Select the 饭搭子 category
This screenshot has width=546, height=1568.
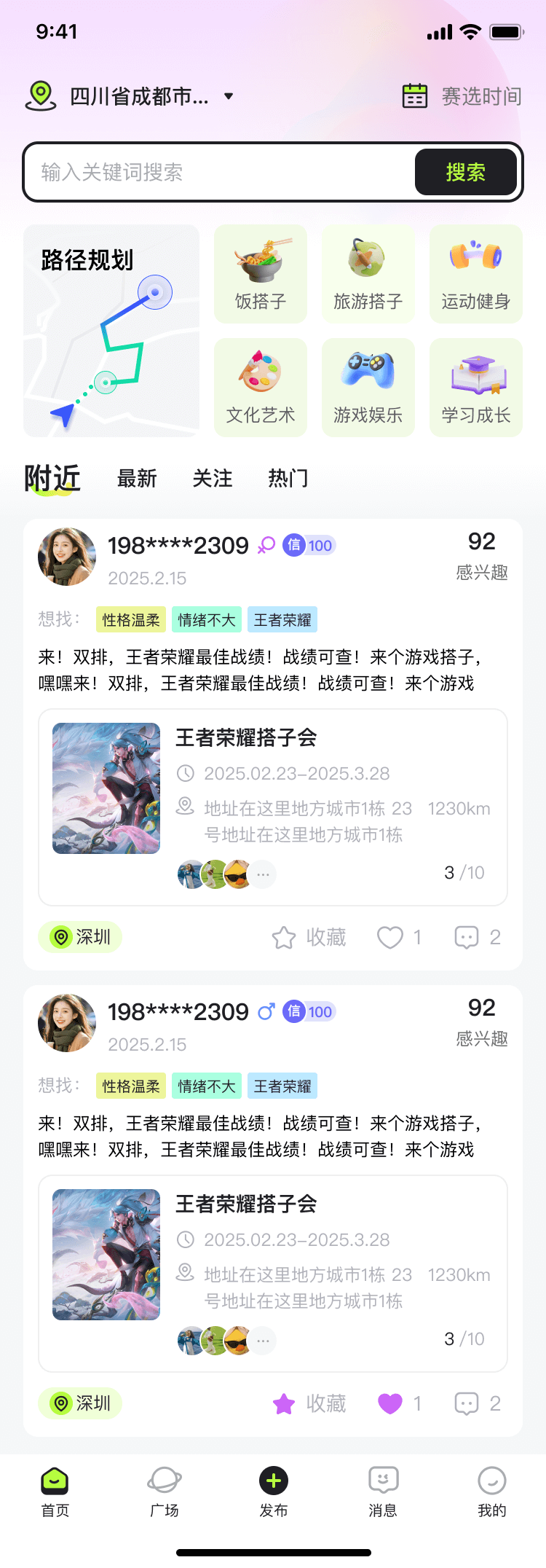pos(261,274)
